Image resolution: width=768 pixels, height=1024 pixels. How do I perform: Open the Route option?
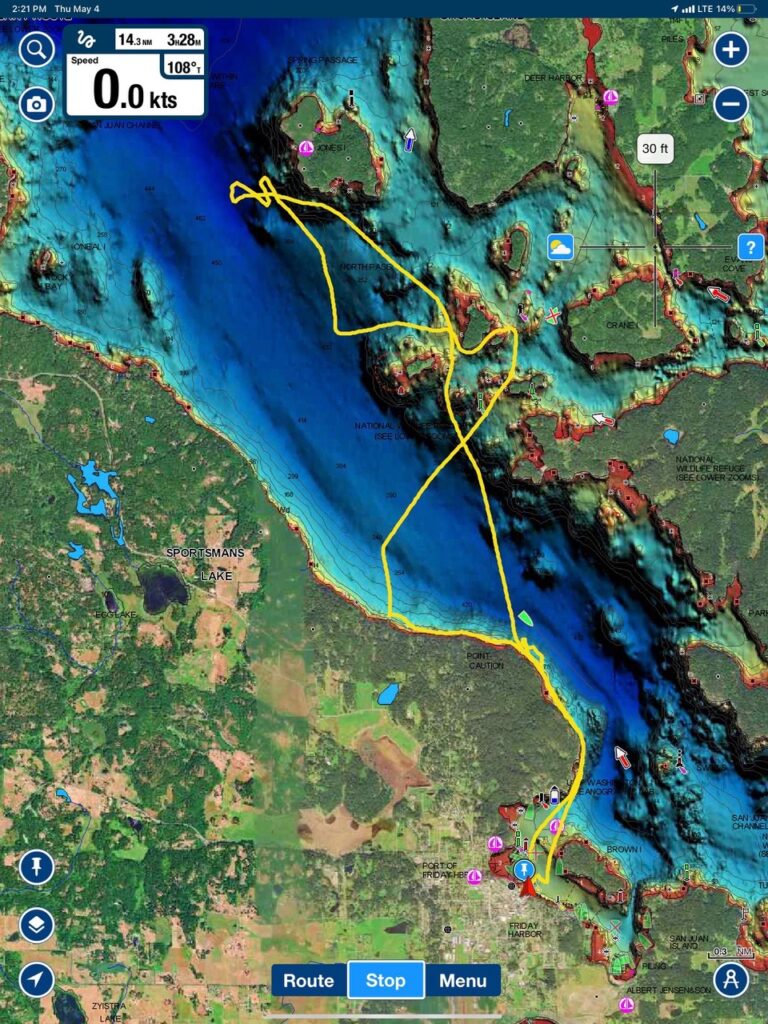[x=308, y=980]
